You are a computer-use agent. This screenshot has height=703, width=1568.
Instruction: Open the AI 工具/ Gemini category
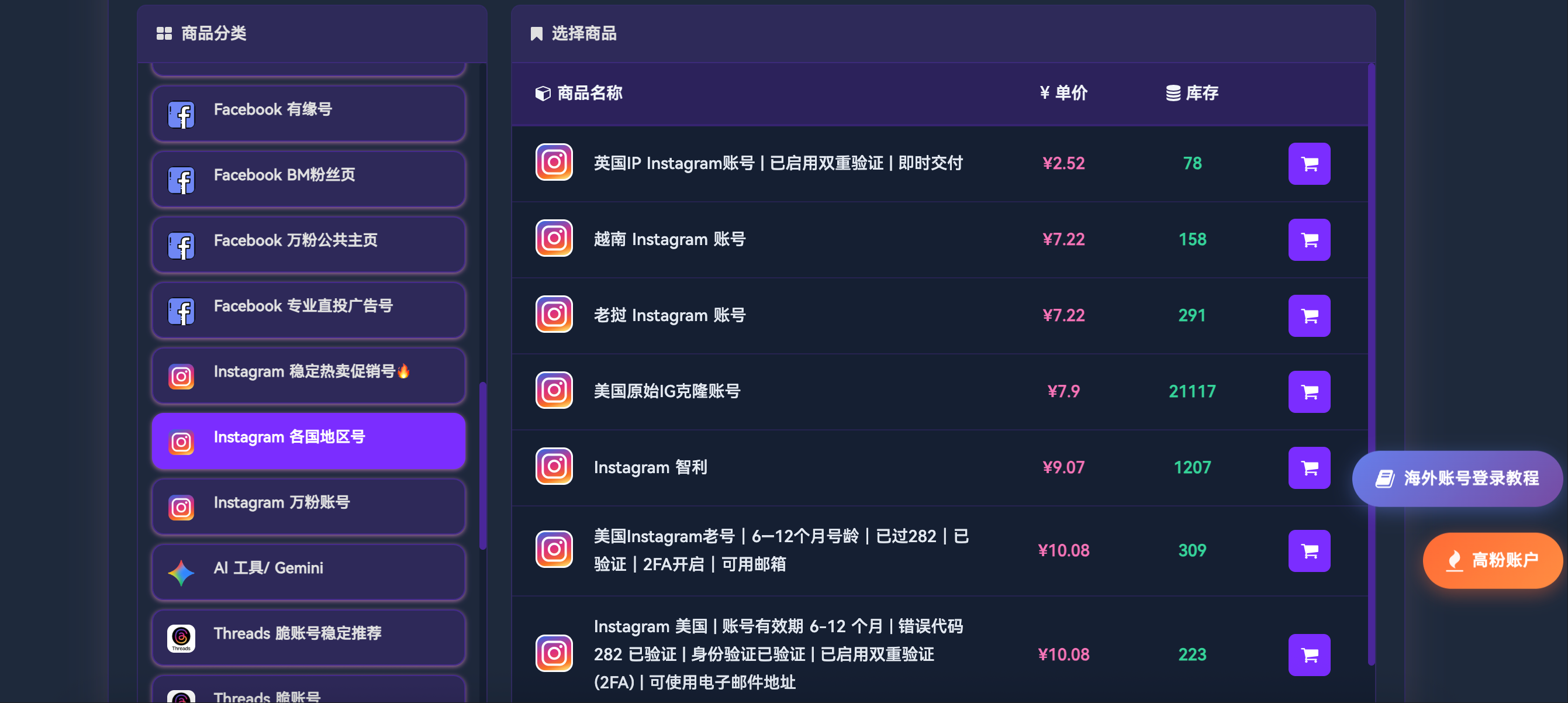click(308, 571)
